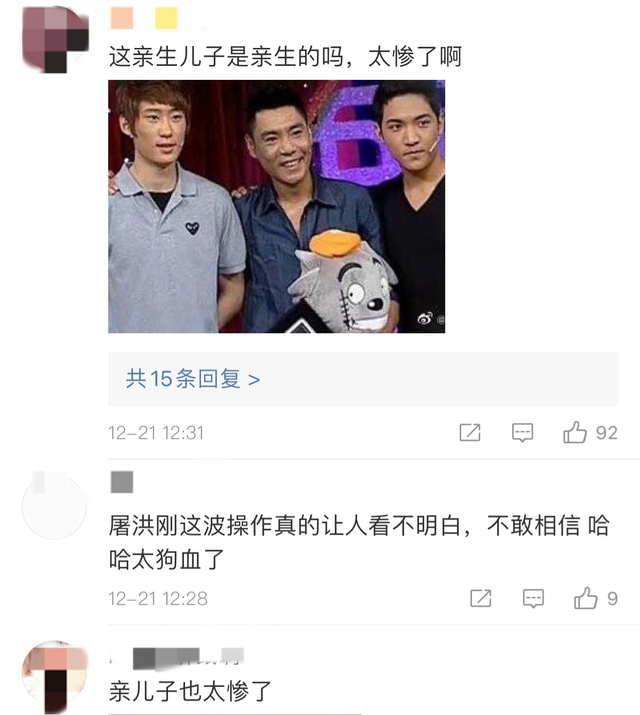Reply to the comment posted at 12:31
Image resolution: width=640 pixels, height=715 pixels.
[522, 433]
